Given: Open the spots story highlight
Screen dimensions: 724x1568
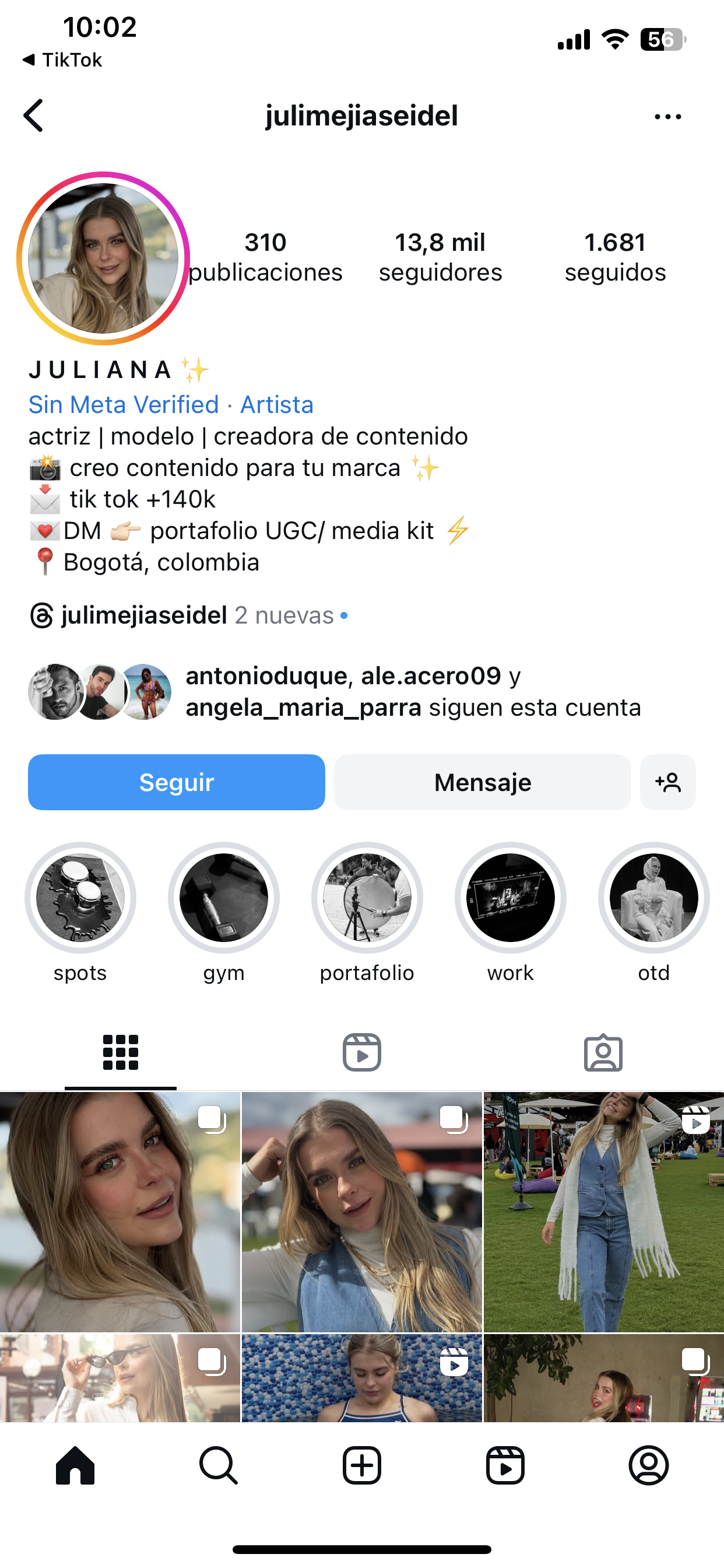Looking at the screenshot, I should click(x=80, y=898).
